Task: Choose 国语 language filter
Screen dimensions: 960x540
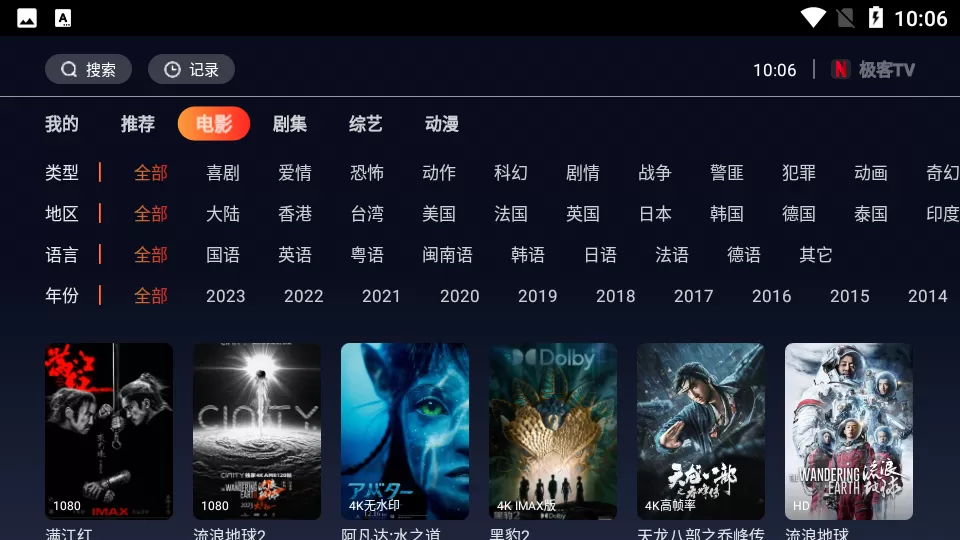Action: tap(223, 255)
